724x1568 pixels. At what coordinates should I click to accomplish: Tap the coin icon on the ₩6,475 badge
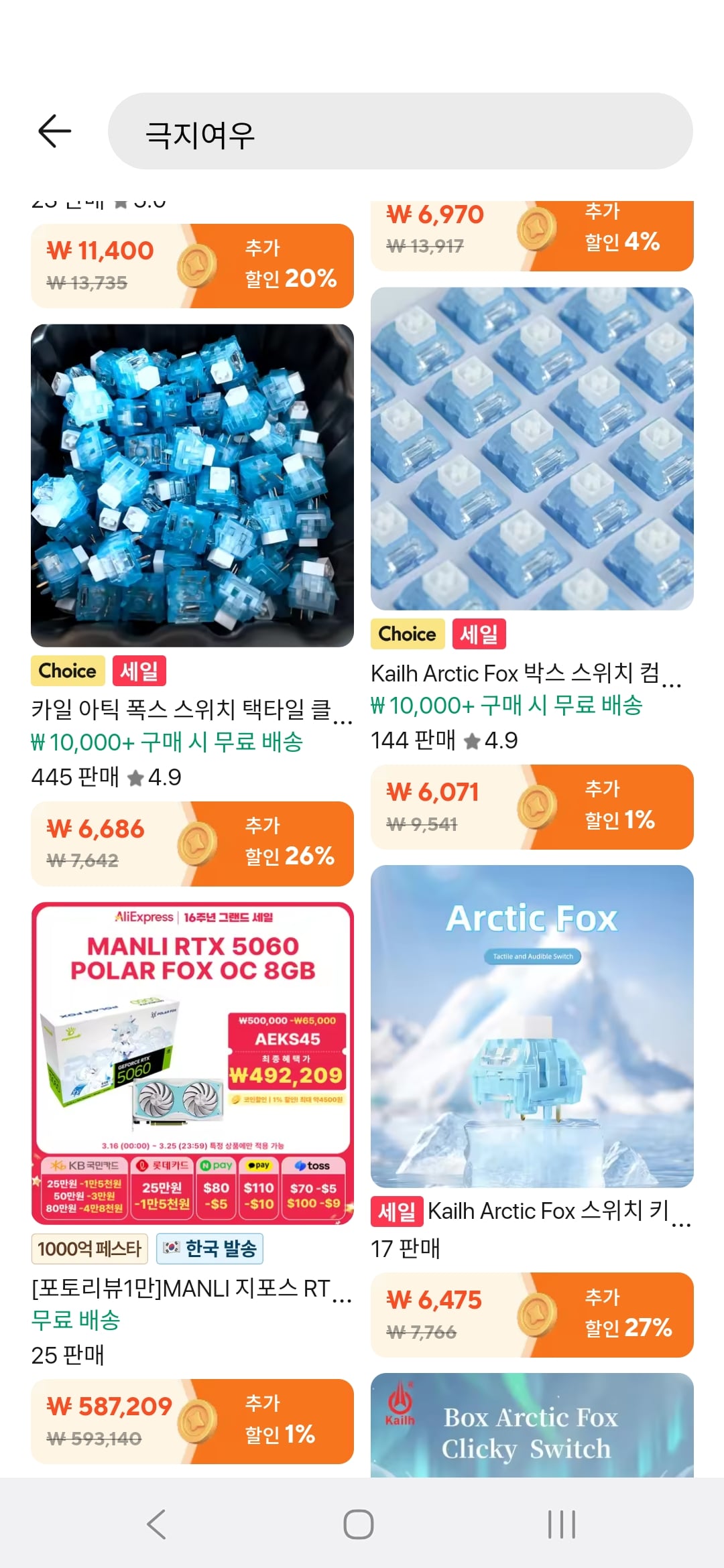[x=538, y=1314]
